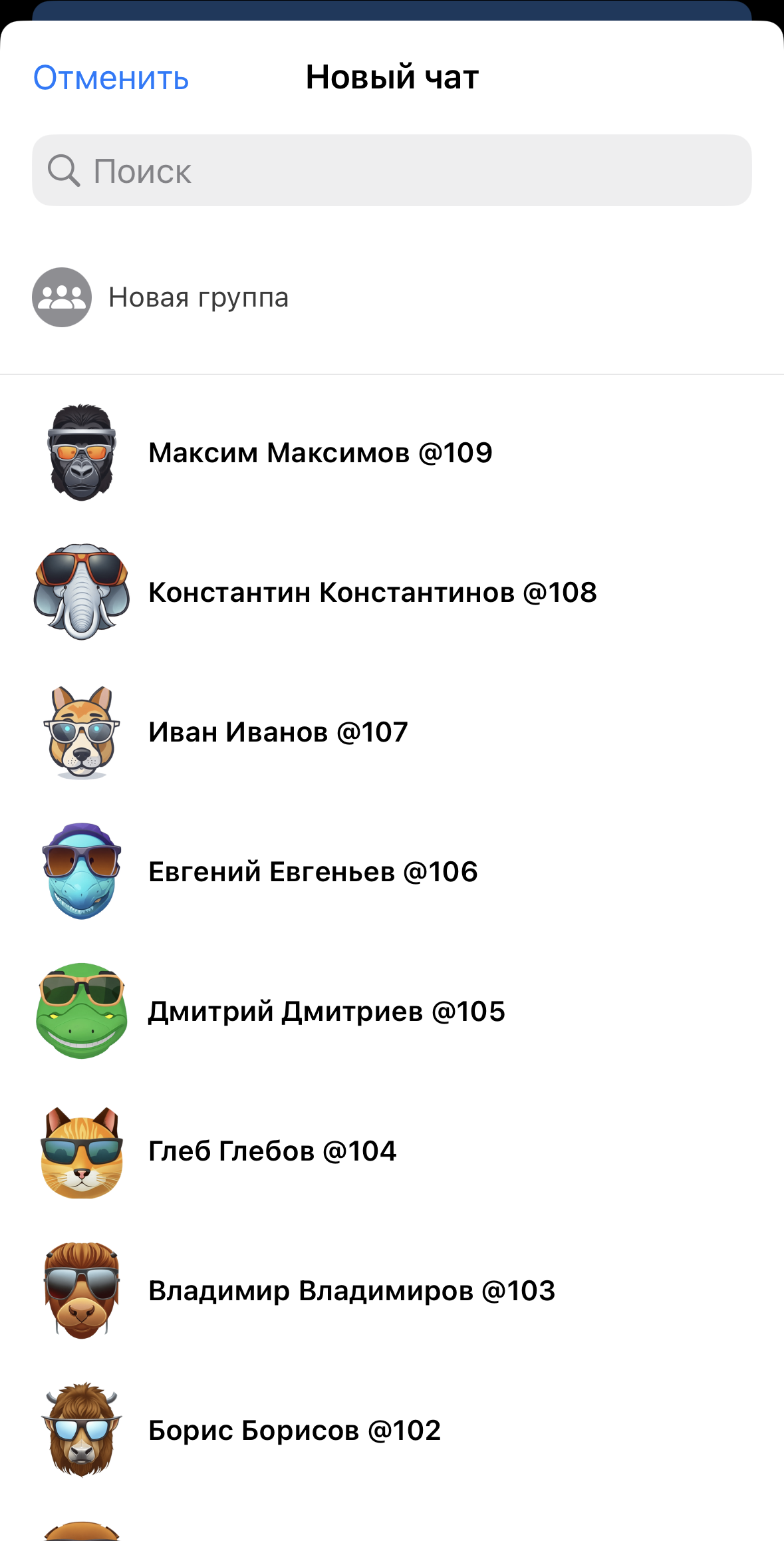This screenshot has width=784, height=1541.
Task: Open chat with Максим Максимов @109
Action: 320,453
